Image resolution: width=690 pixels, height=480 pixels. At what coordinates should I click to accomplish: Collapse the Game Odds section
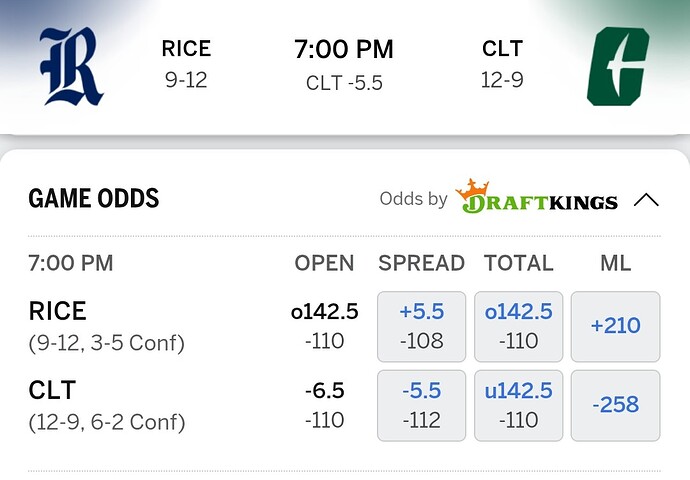click(x=646, y=200)
